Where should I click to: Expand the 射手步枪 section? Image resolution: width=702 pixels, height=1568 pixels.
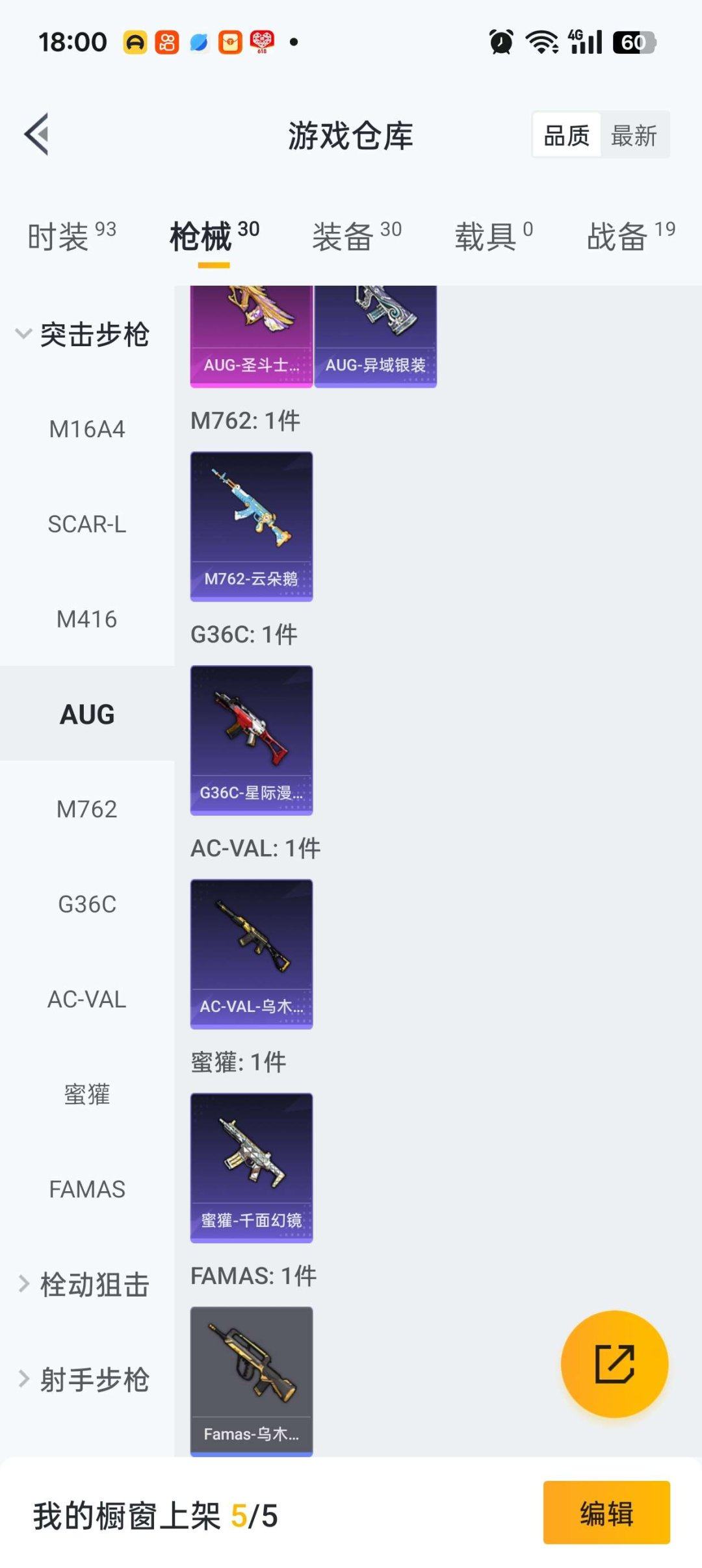click(91, 1379)
